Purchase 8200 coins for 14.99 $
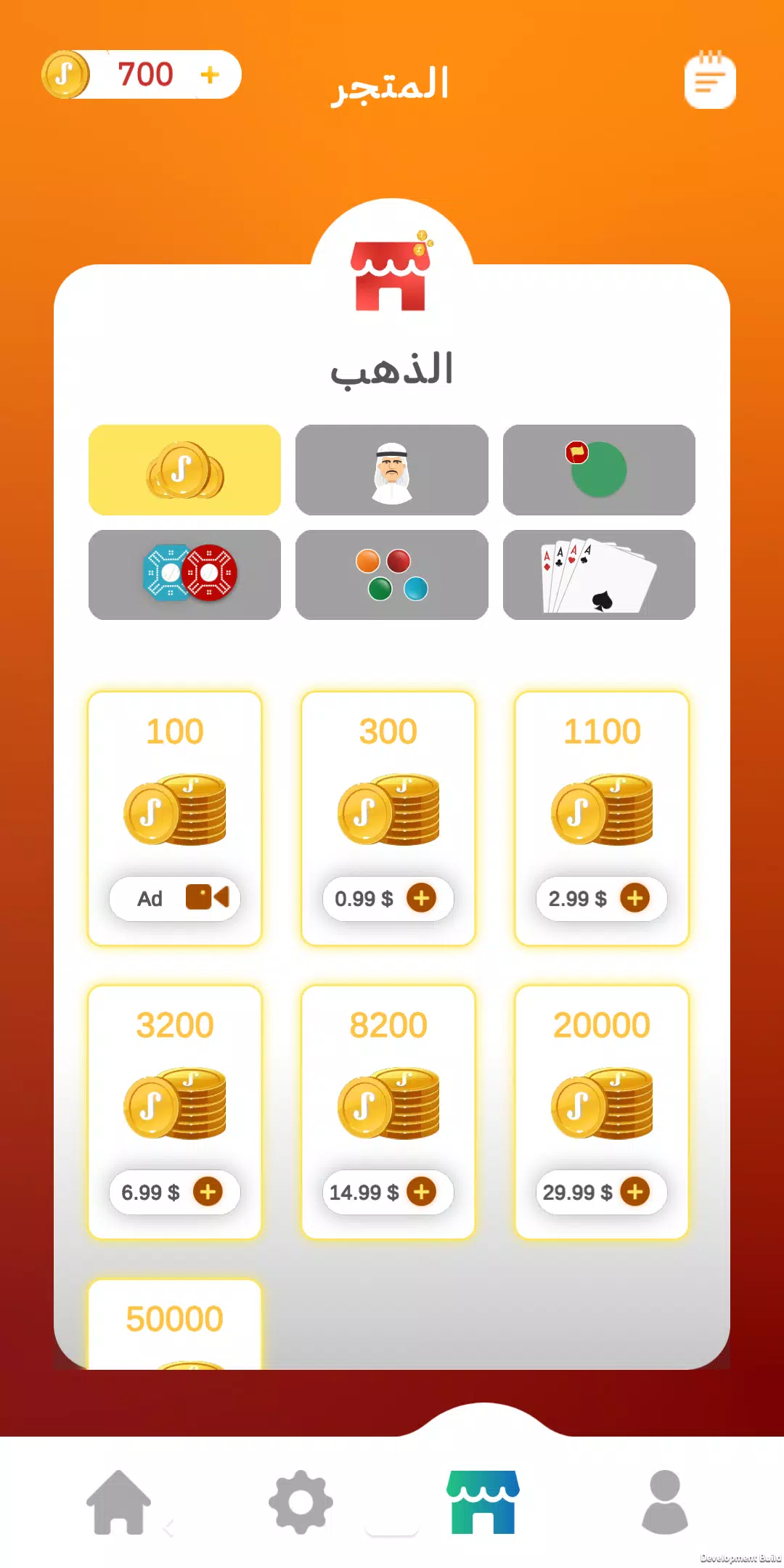This screenshot has height=1568, width=784. tap(388, 1192)
